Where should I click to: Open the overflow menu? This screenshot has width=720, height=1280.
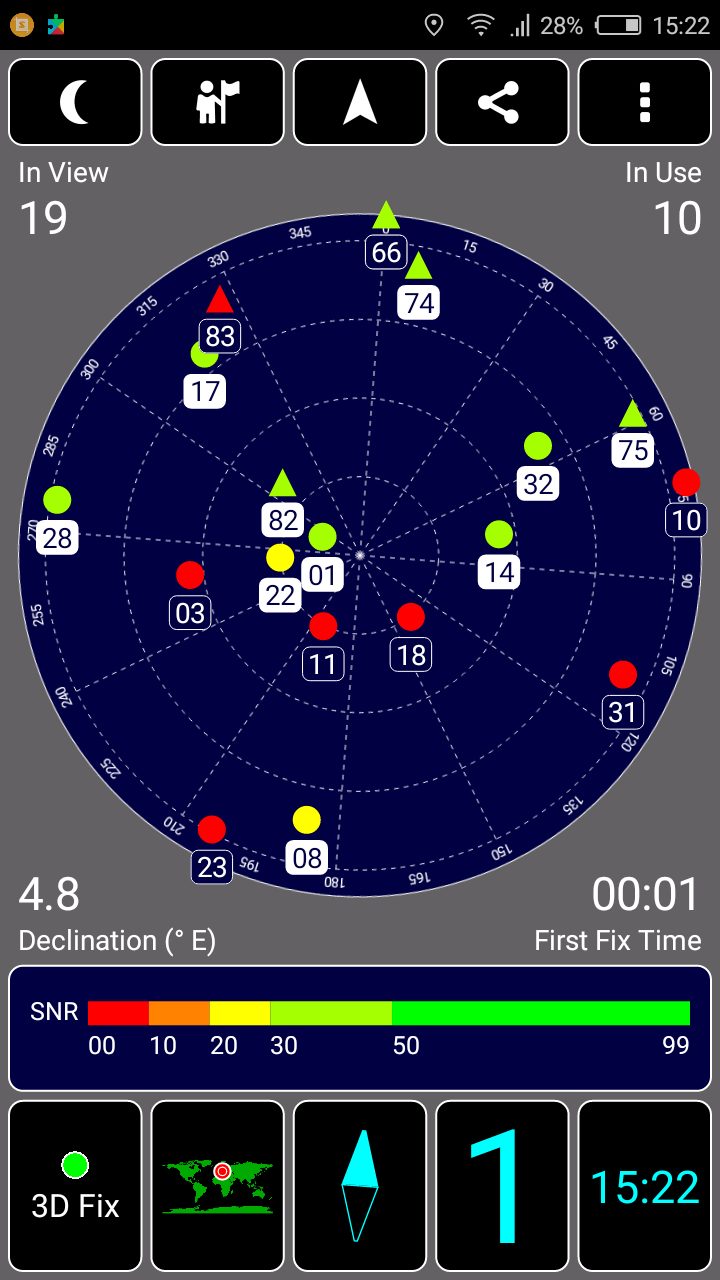point(645,102)
